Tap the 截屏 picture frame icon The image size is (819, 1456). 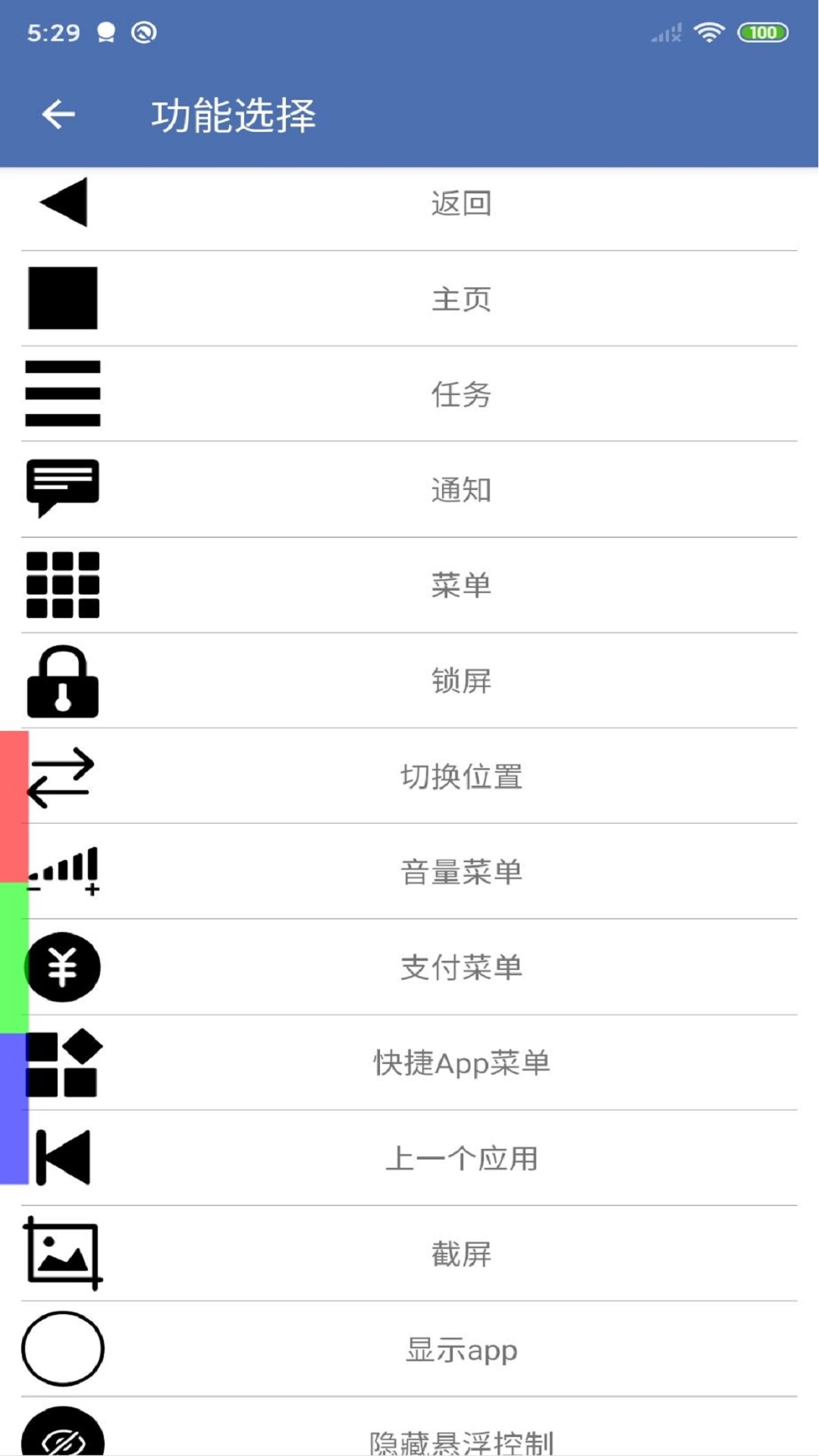click(63, 1254)
